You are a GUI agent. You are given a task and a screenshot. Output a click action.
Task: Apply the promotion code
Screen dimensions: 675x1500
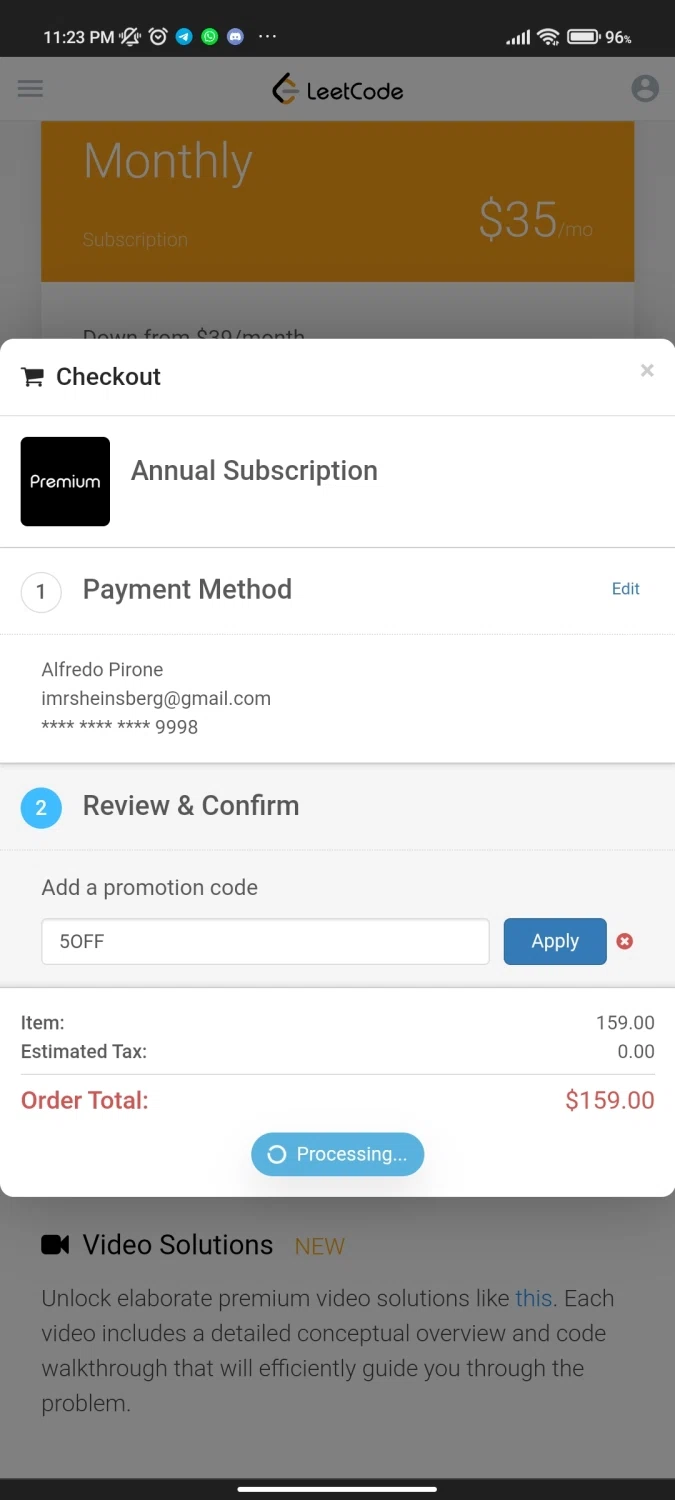pos(555,941)
